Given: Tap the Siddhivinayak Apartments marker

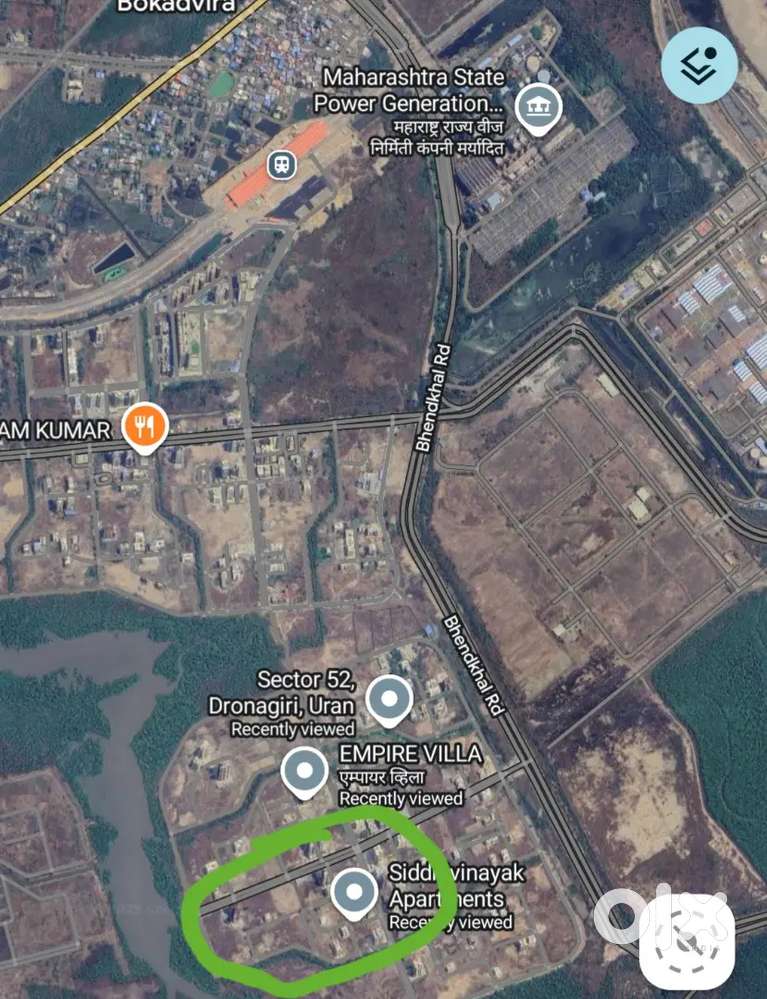Looking at the screenshot, I should 352,893.
